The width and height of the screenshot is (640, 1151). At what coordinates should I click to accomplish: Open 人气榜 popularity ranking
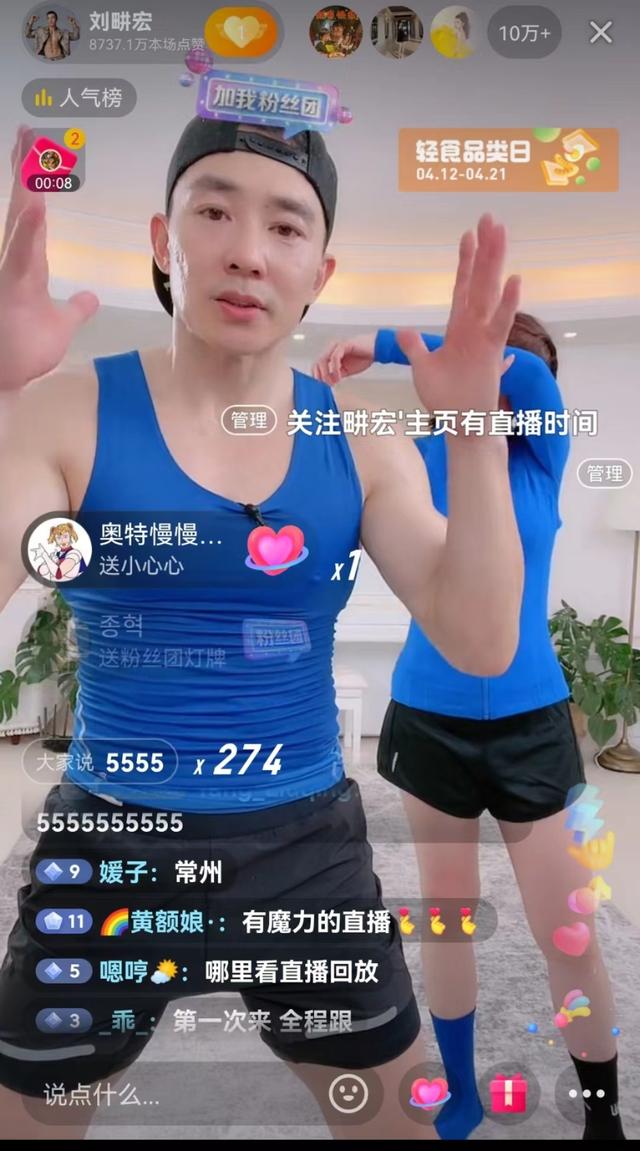[x=78, y=98]
